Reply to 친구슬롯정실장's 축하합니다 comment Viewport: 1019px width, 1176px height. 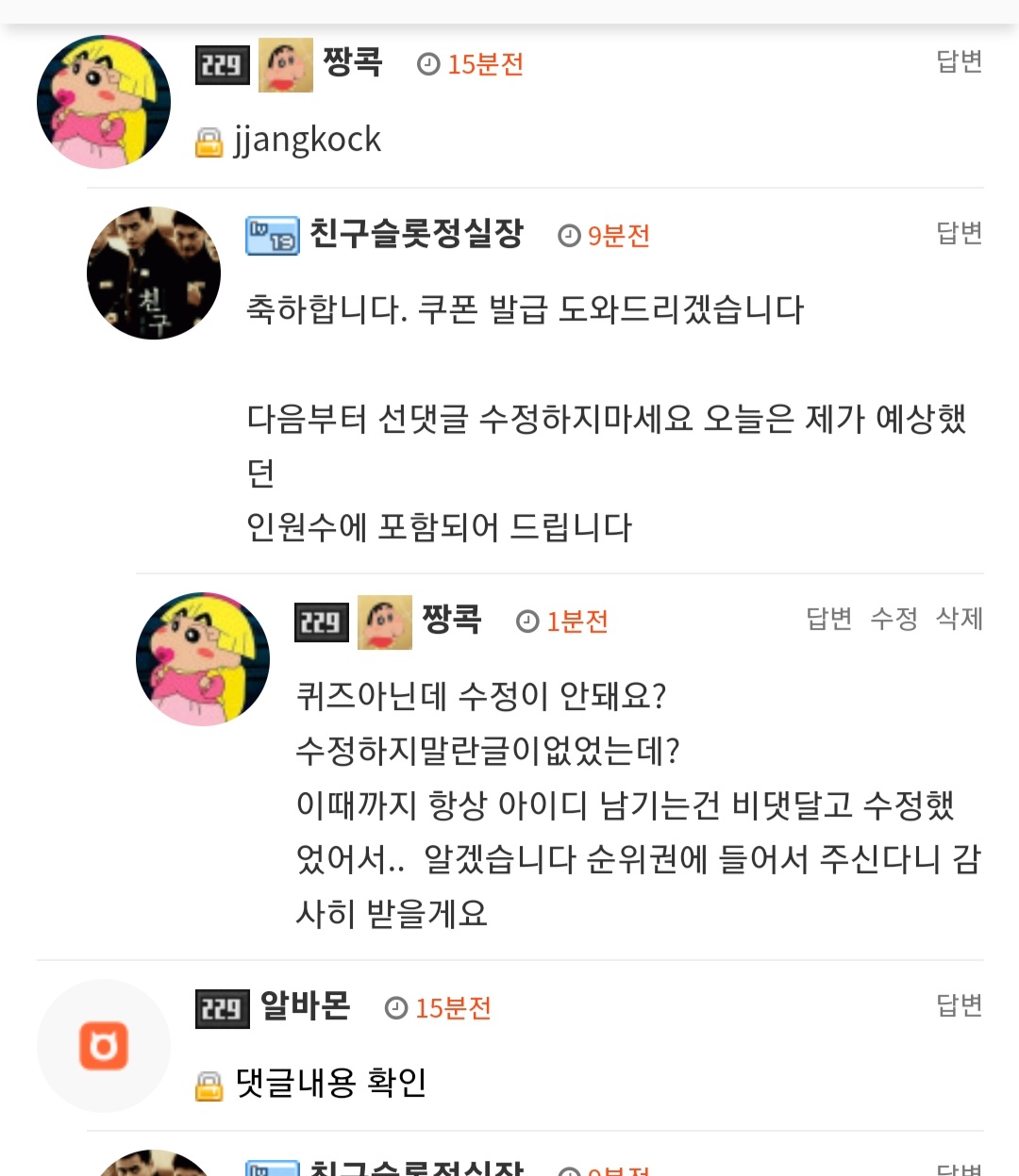click(959, 233)
